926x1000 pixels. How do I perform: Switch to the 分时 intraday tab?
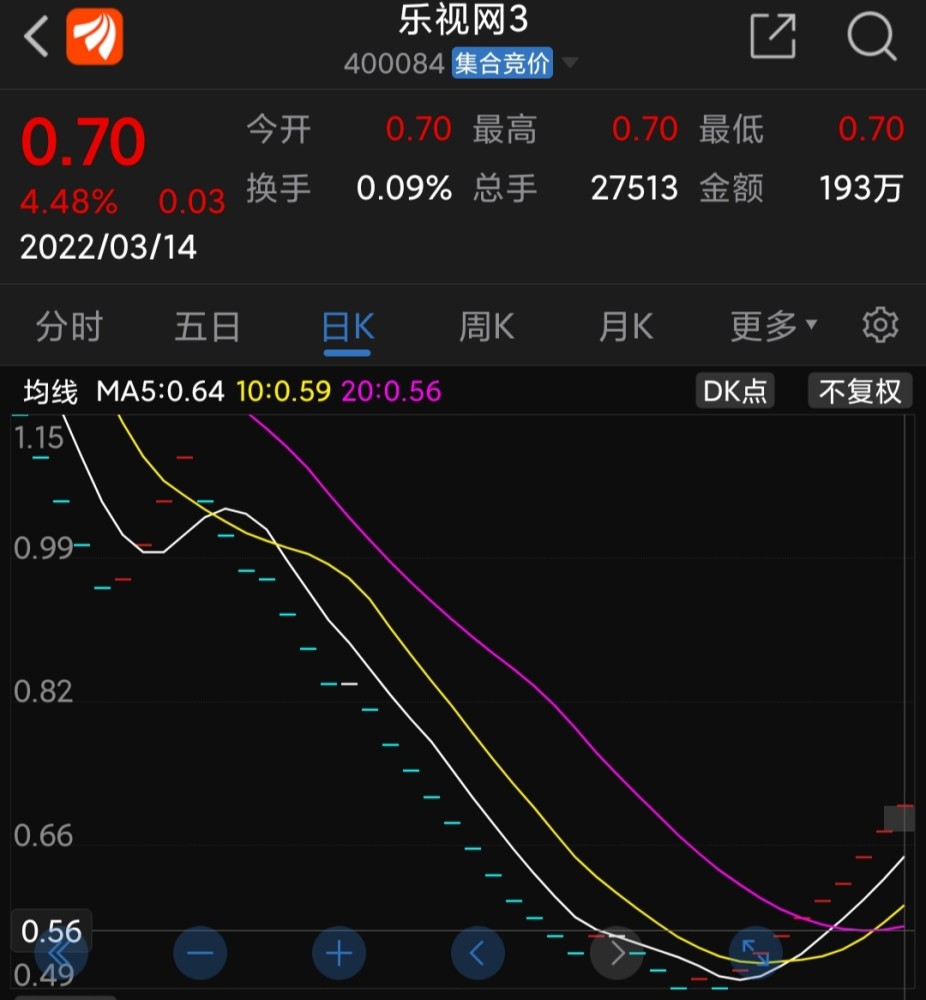point(68,324)
